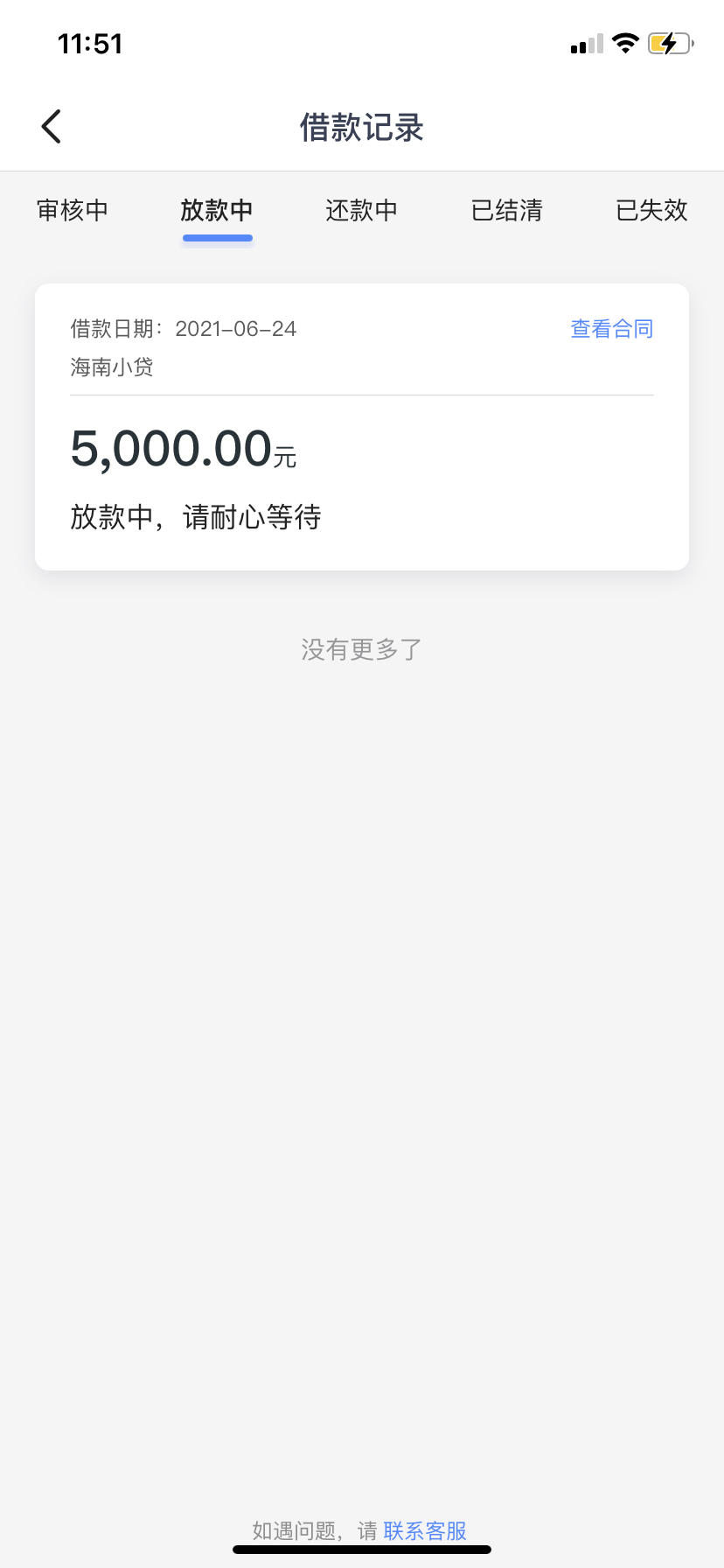This screenshot has width=724, height=1568.
Task: Select the 放款中 tab
Action: [217, 210]
